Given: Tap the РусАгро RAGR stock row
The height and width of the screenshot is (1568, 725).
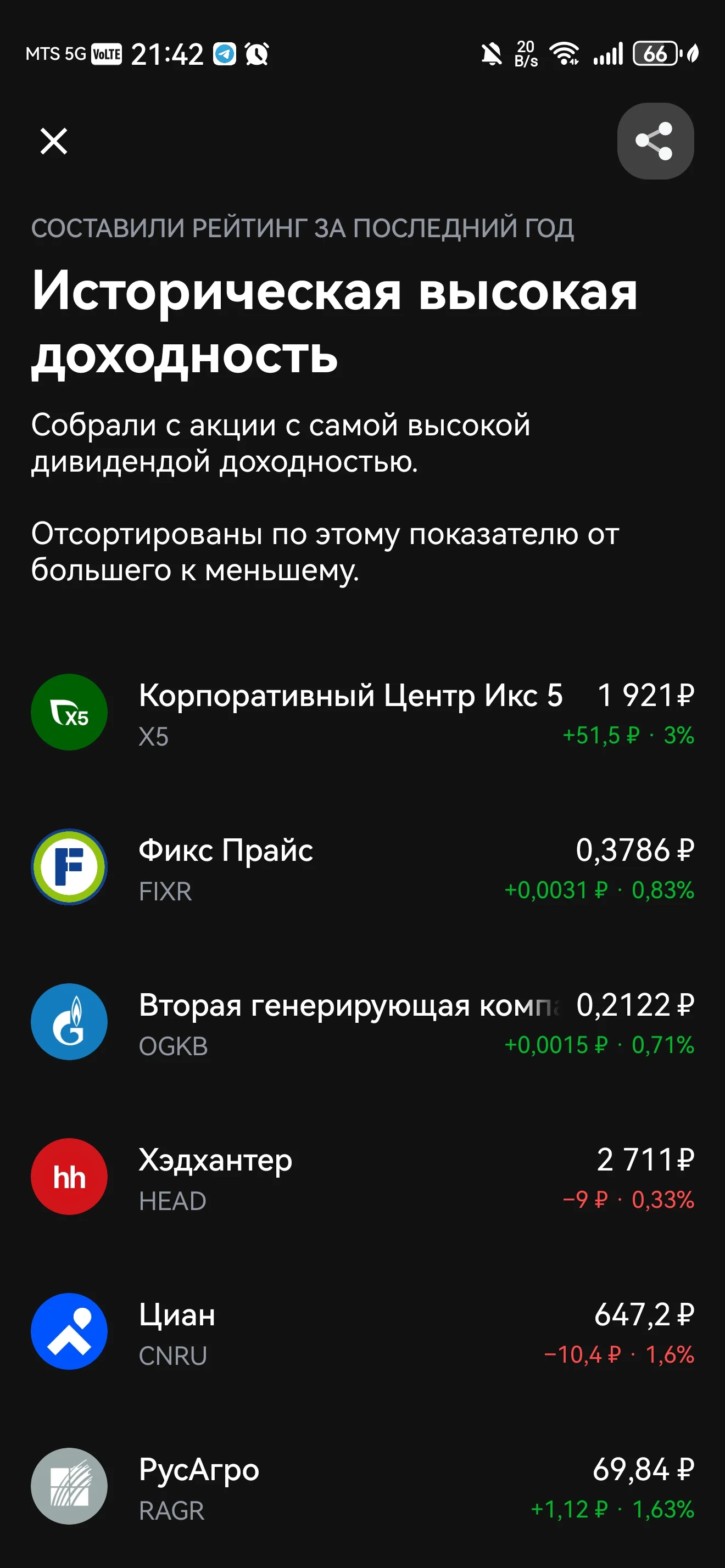Looking at the screenshot, I should [x=362, y=1486].
